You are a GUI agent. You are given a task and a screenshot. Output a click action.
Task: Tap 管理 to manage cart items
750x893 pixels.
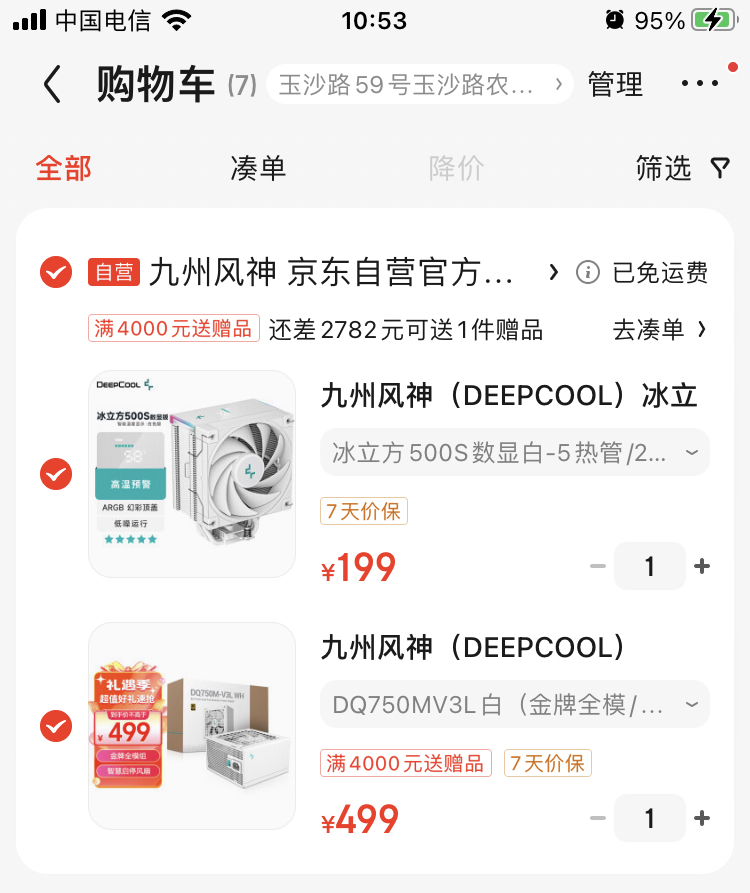pos(614,84)
